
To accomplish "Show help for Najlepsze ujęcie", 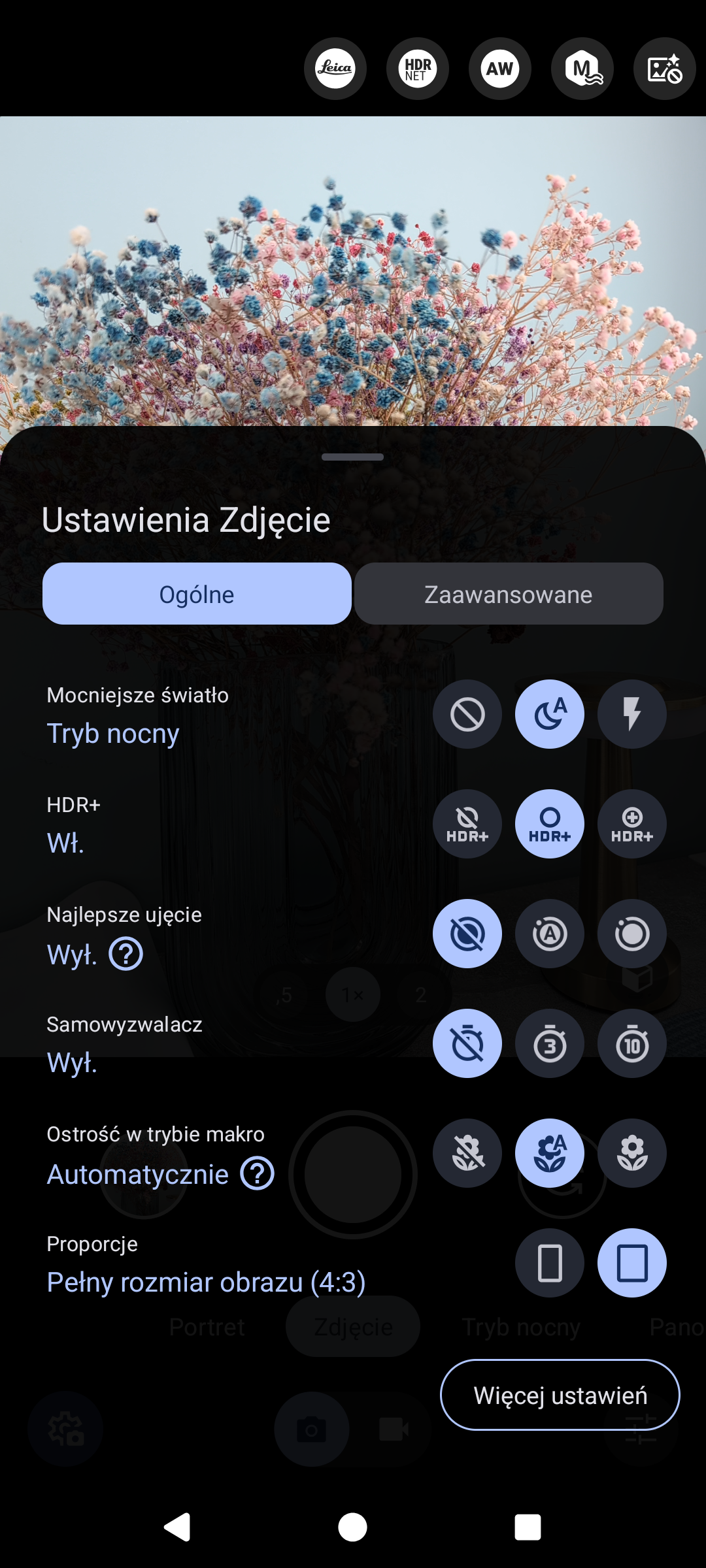I will click(x=126, y=954).
